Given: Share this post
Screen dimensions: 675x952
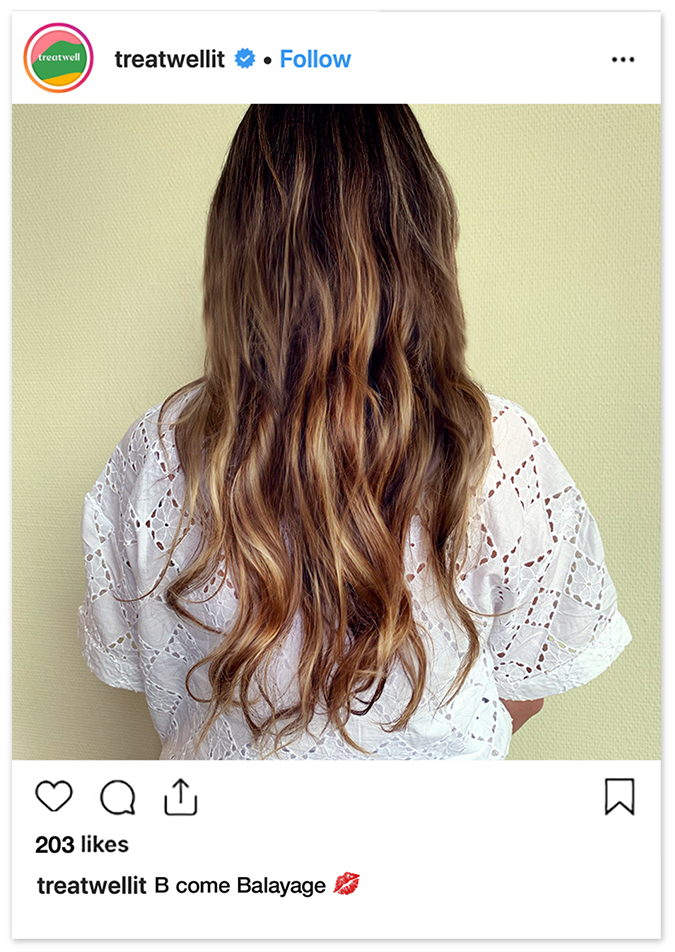Looking at the screenshot, I should pyautogui.click(x=181, y=796).
